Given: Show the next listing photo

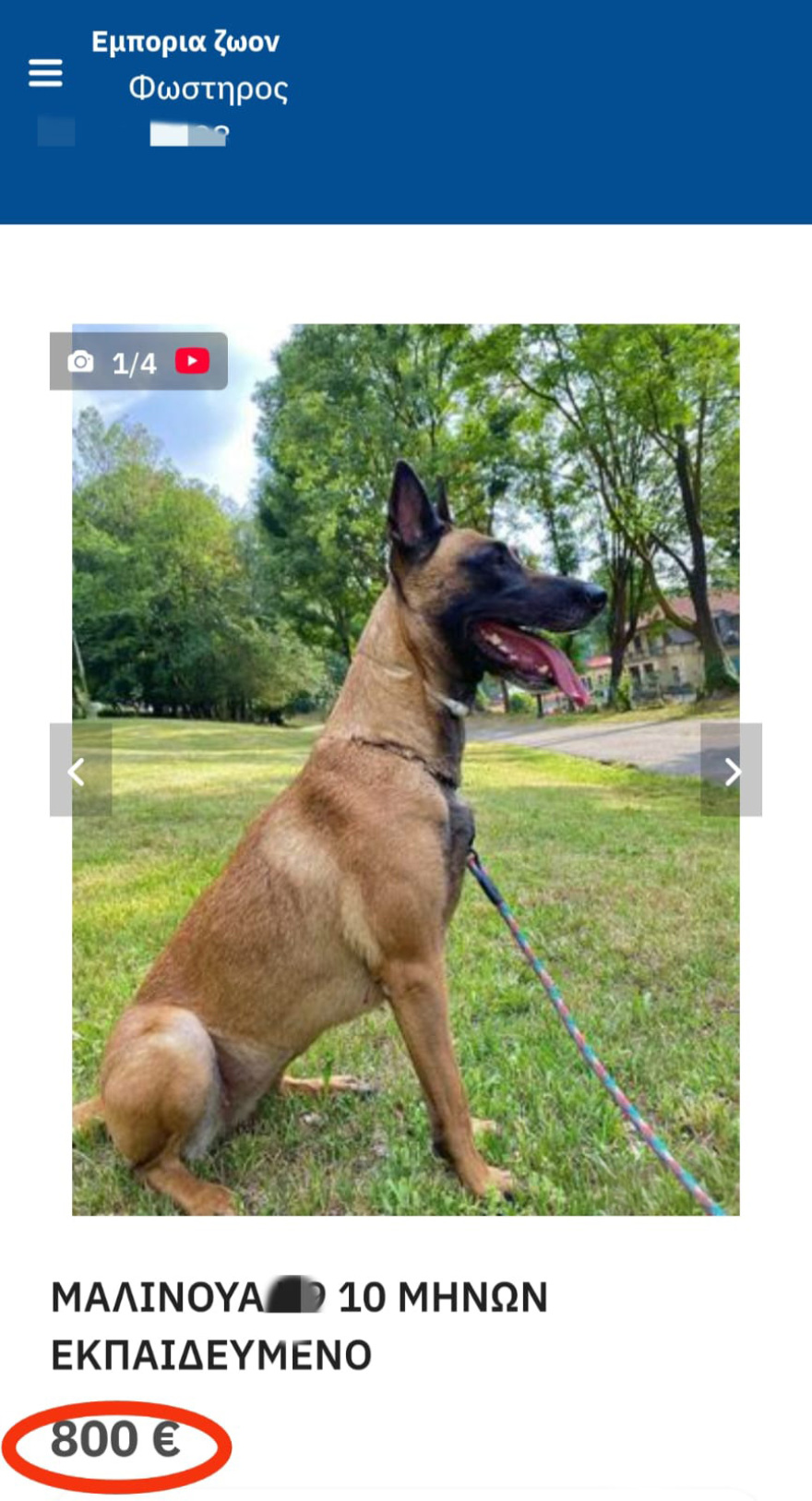Looking at the screenshot, I should pyautogui.click(x=732, y=770).
